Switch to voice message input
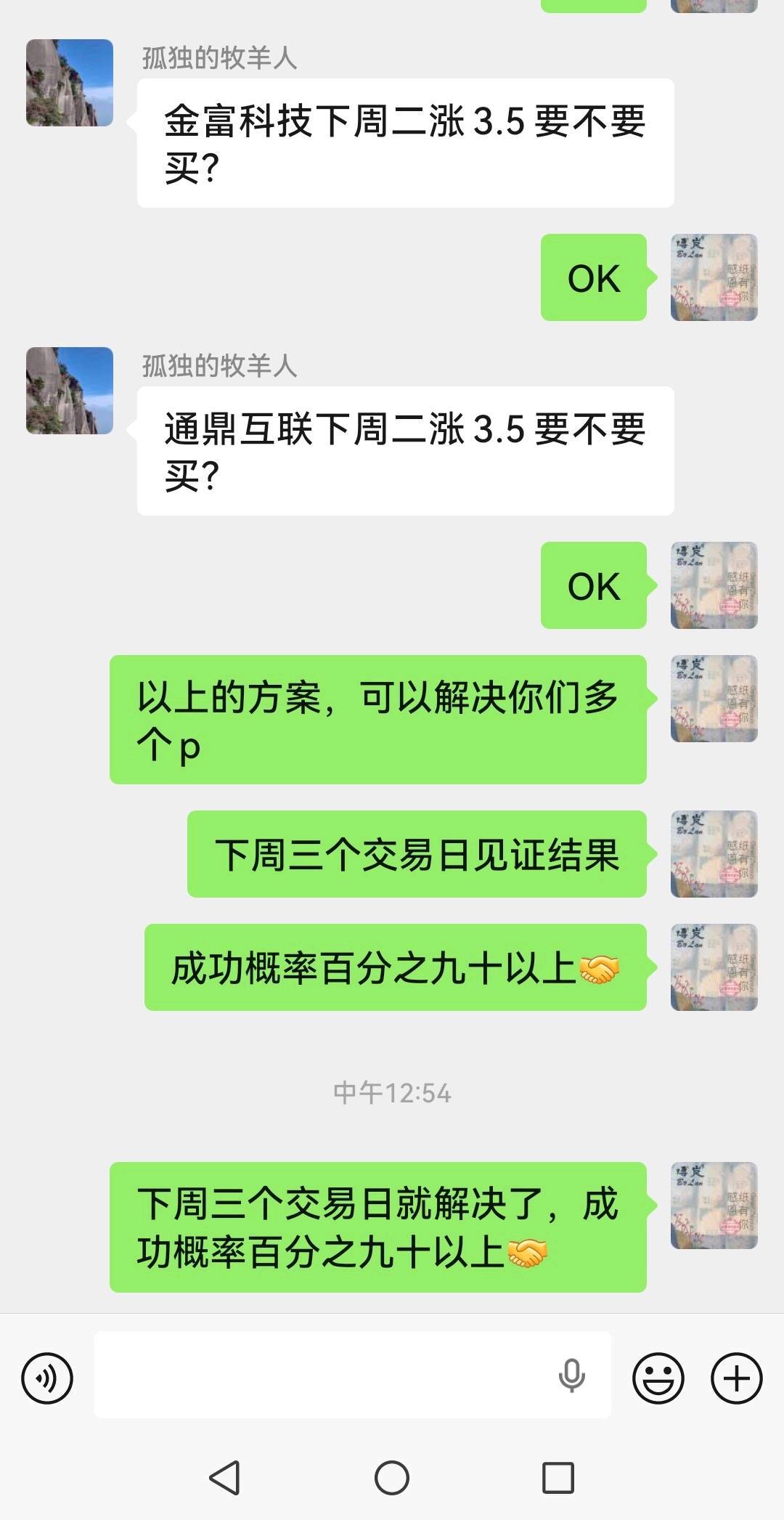This screenshot has height=1520, width=784. (47, 1378)
